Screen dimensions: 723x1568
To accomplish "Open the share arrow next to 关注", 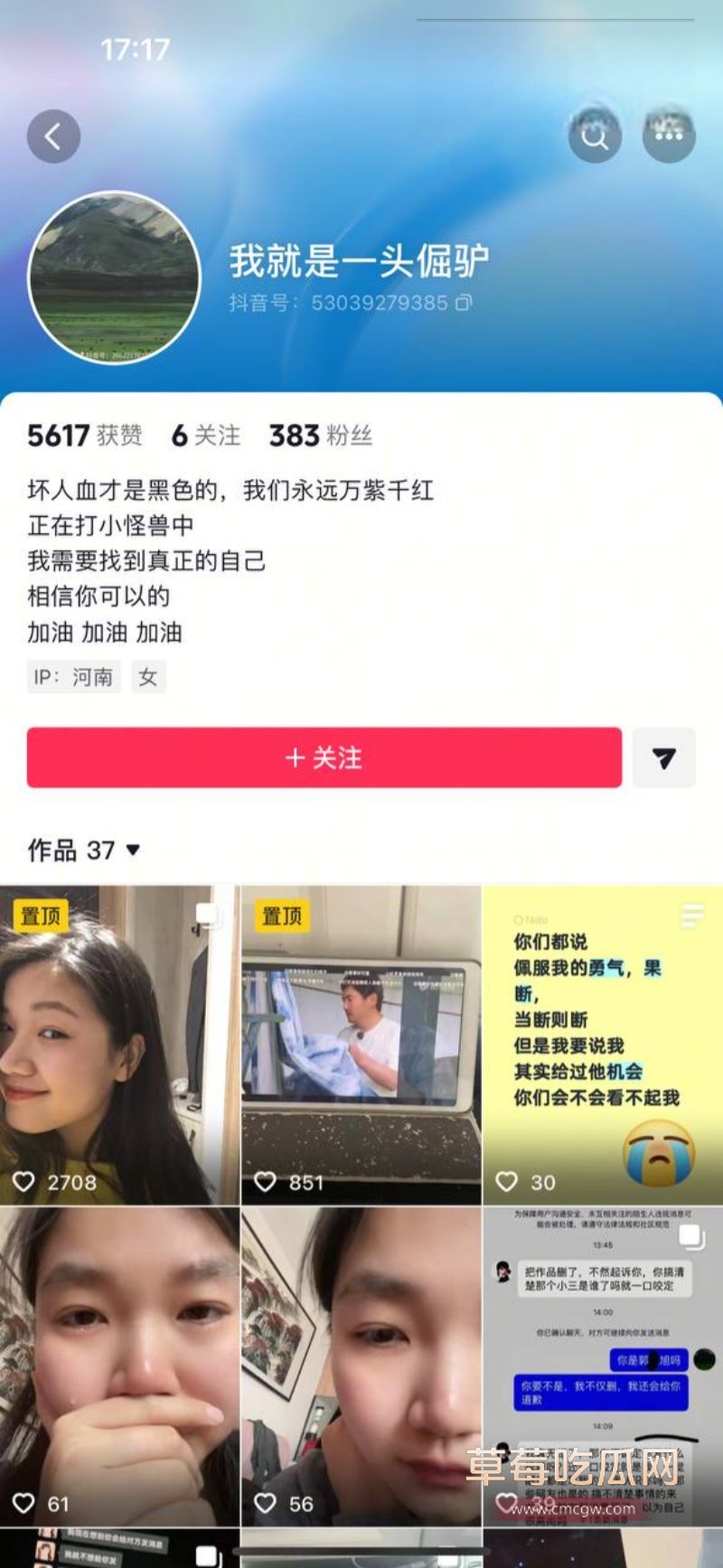I will coord(664,759).
